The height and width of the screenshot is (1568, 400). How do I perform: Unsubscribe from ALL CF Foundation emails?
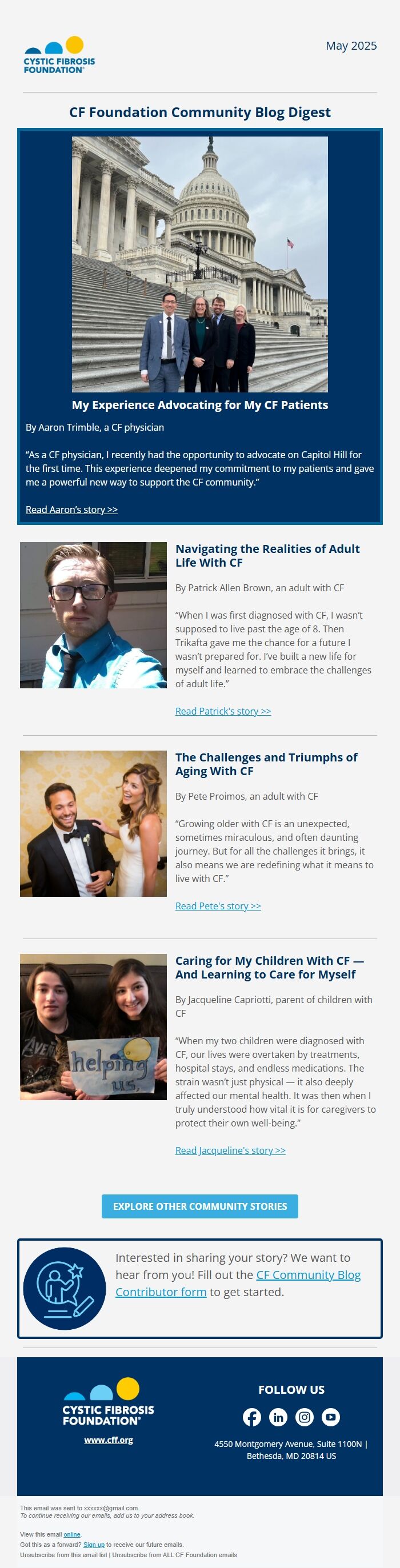tap(175, 1555)
